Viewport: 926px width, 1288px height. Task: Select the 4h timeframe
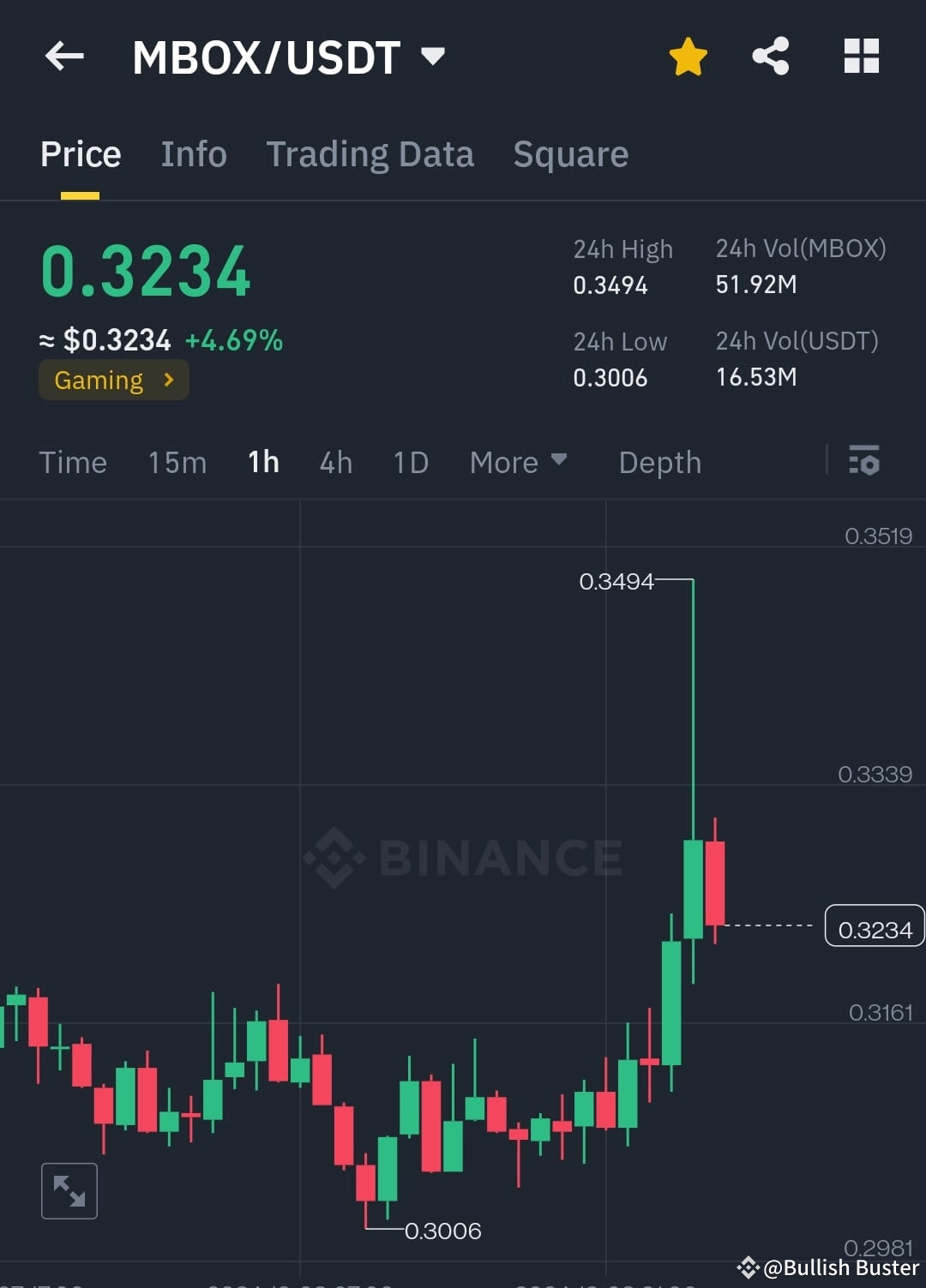point(335,462)
